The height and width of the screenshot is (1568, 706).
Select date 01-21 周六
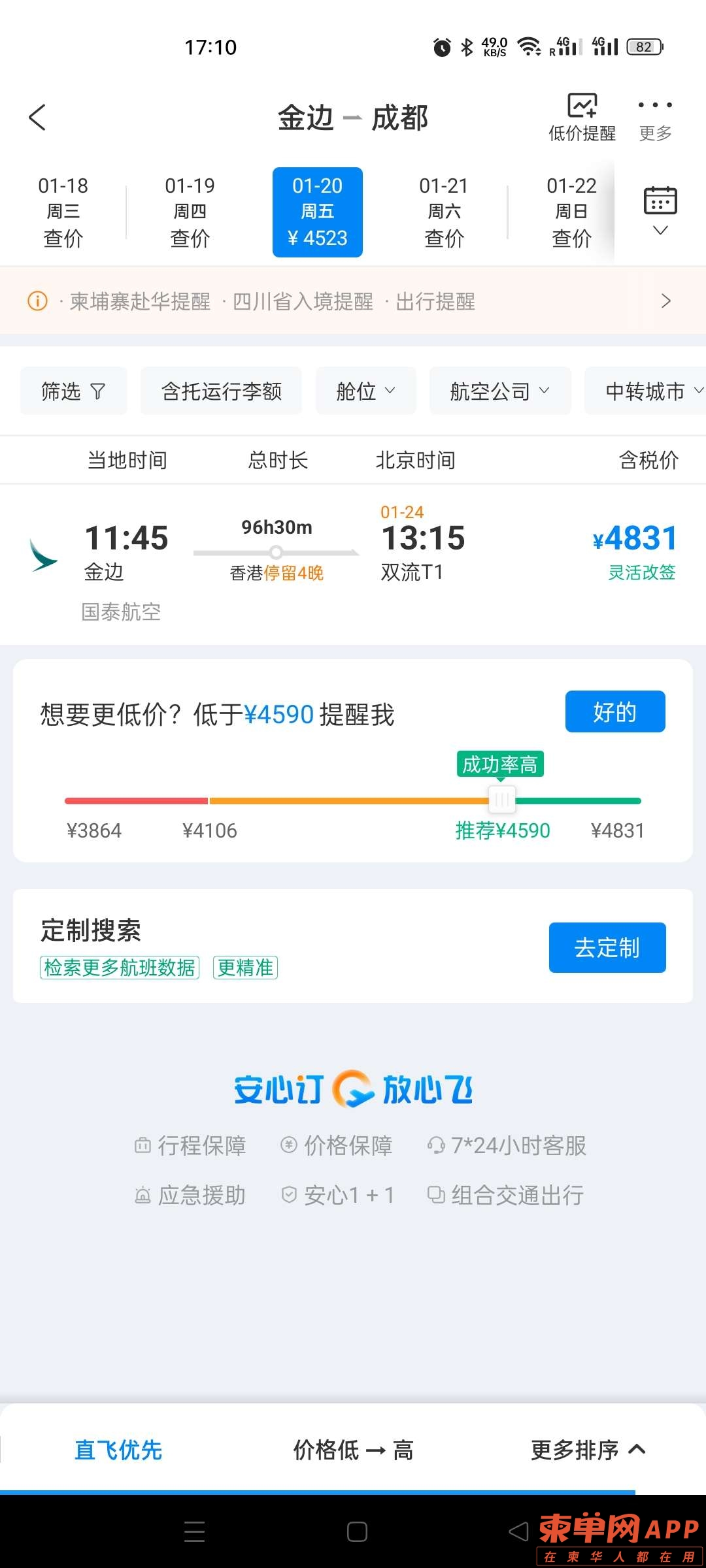444,212
